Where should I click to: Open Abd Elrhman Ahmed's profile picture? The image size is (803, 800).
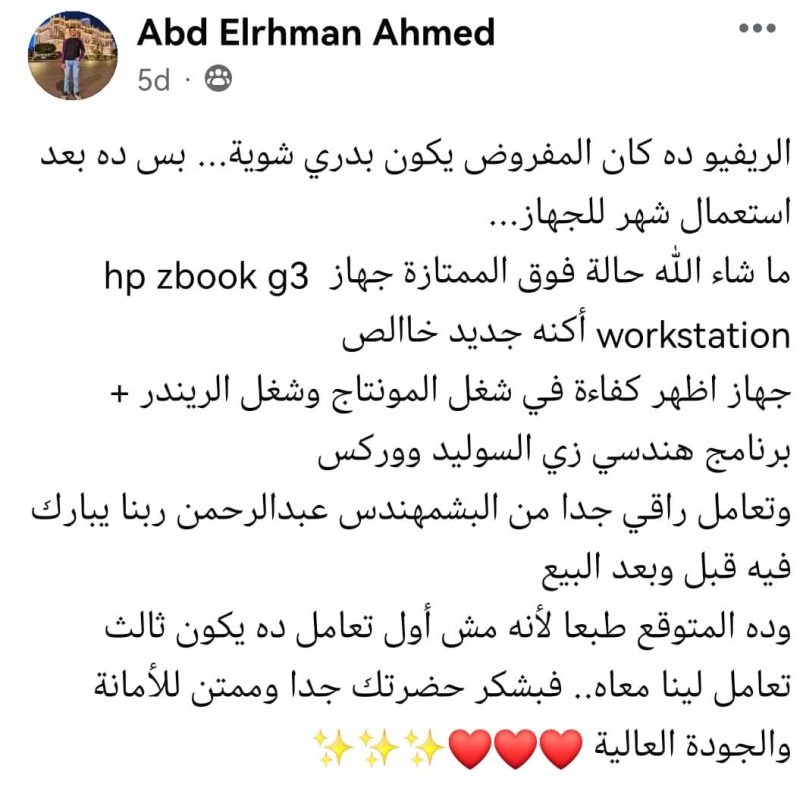pos(70,55)
